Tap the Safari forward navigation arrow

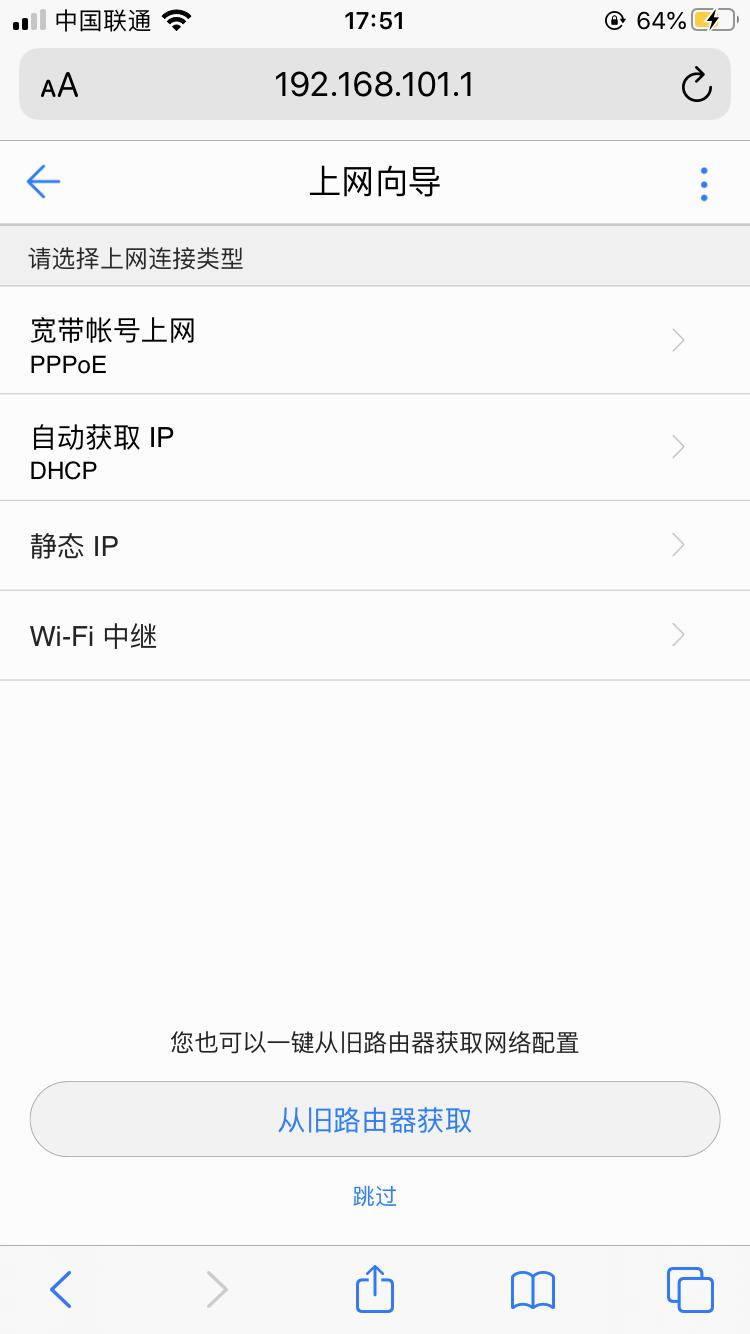pyautogui.click(x=217, y=1289)
